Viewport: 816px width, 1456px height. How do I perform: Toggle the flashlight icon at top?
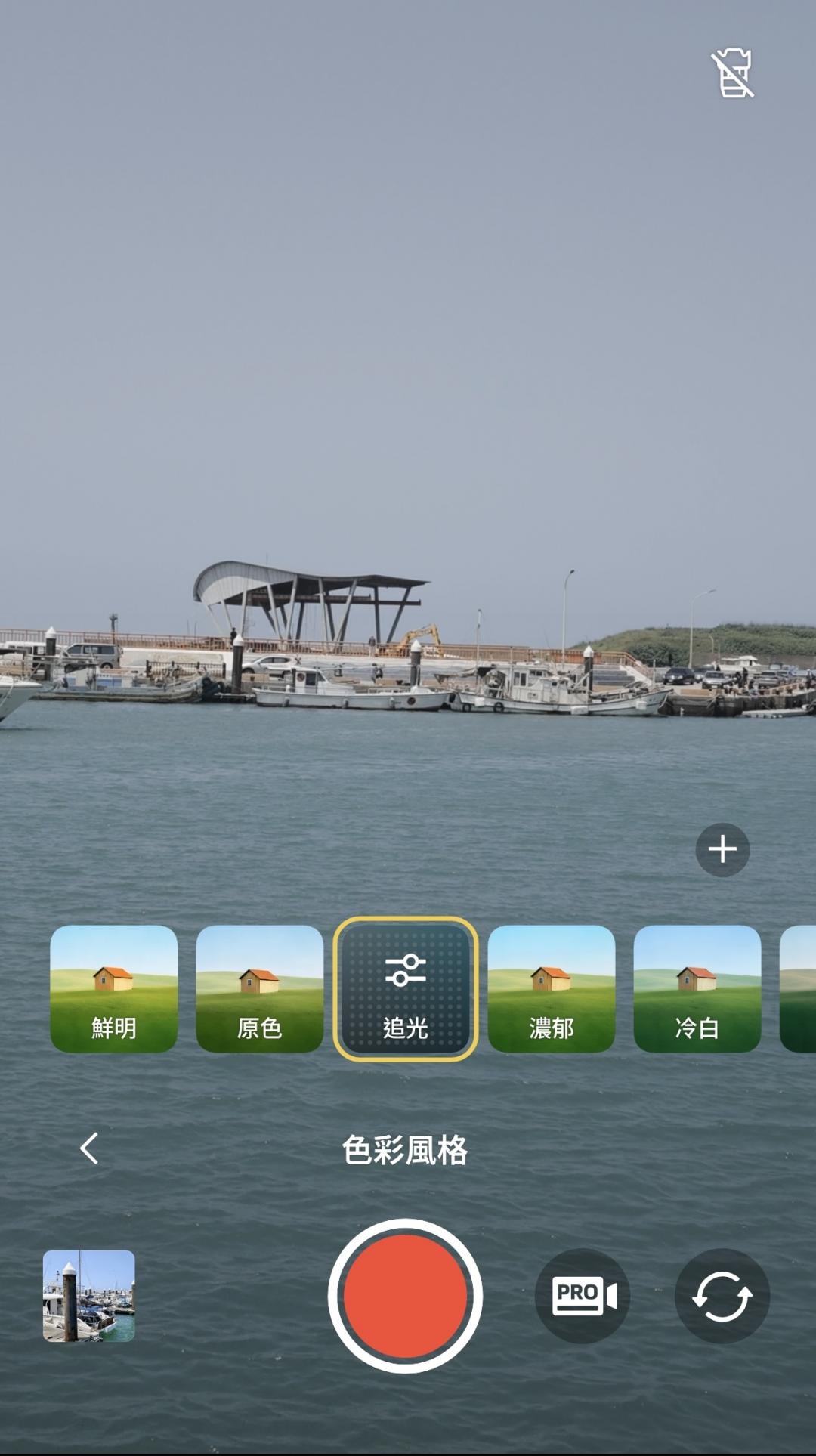732,74
